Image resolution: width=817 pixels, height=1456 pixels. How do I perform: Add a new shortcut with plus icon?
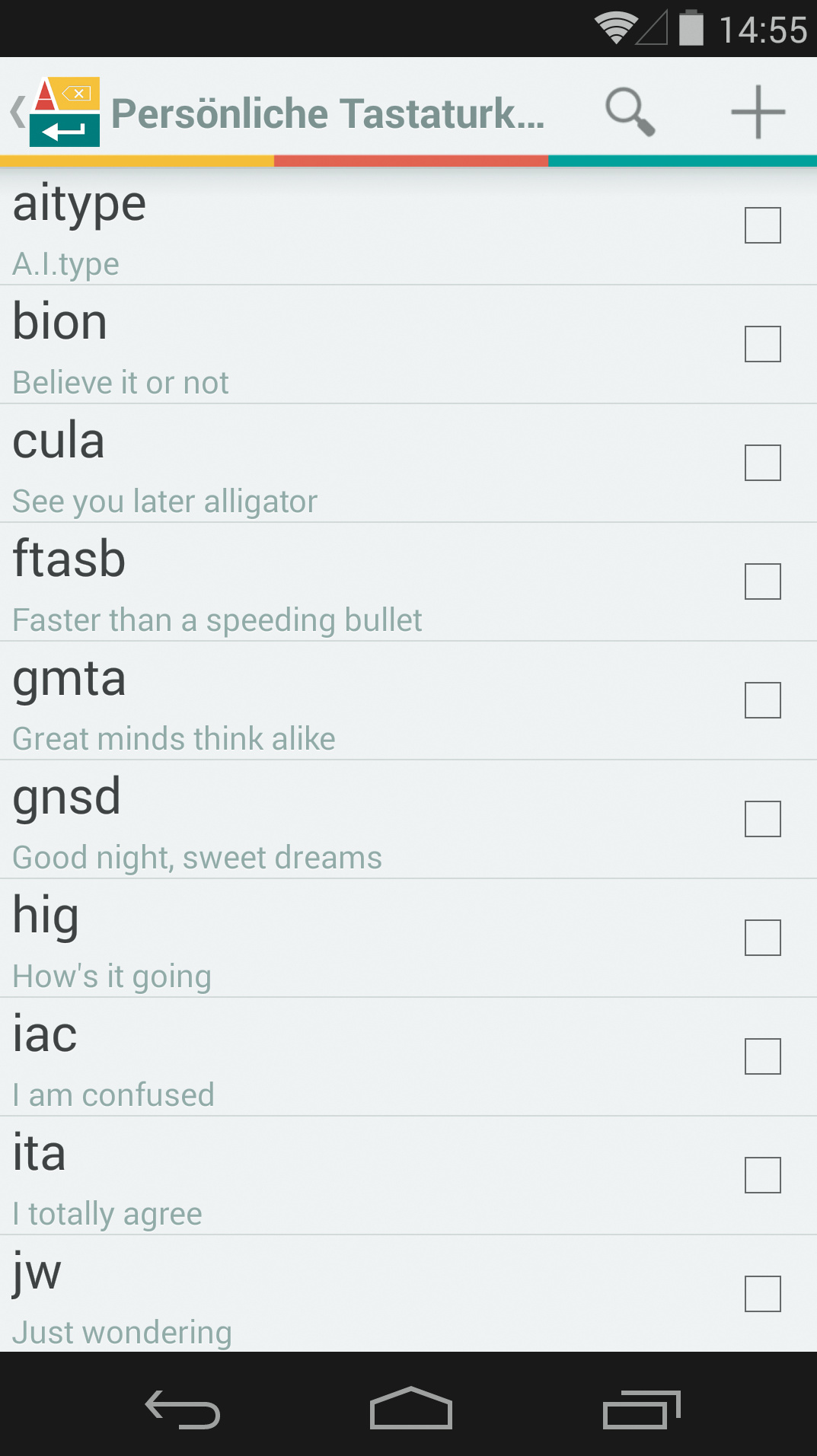758,112
